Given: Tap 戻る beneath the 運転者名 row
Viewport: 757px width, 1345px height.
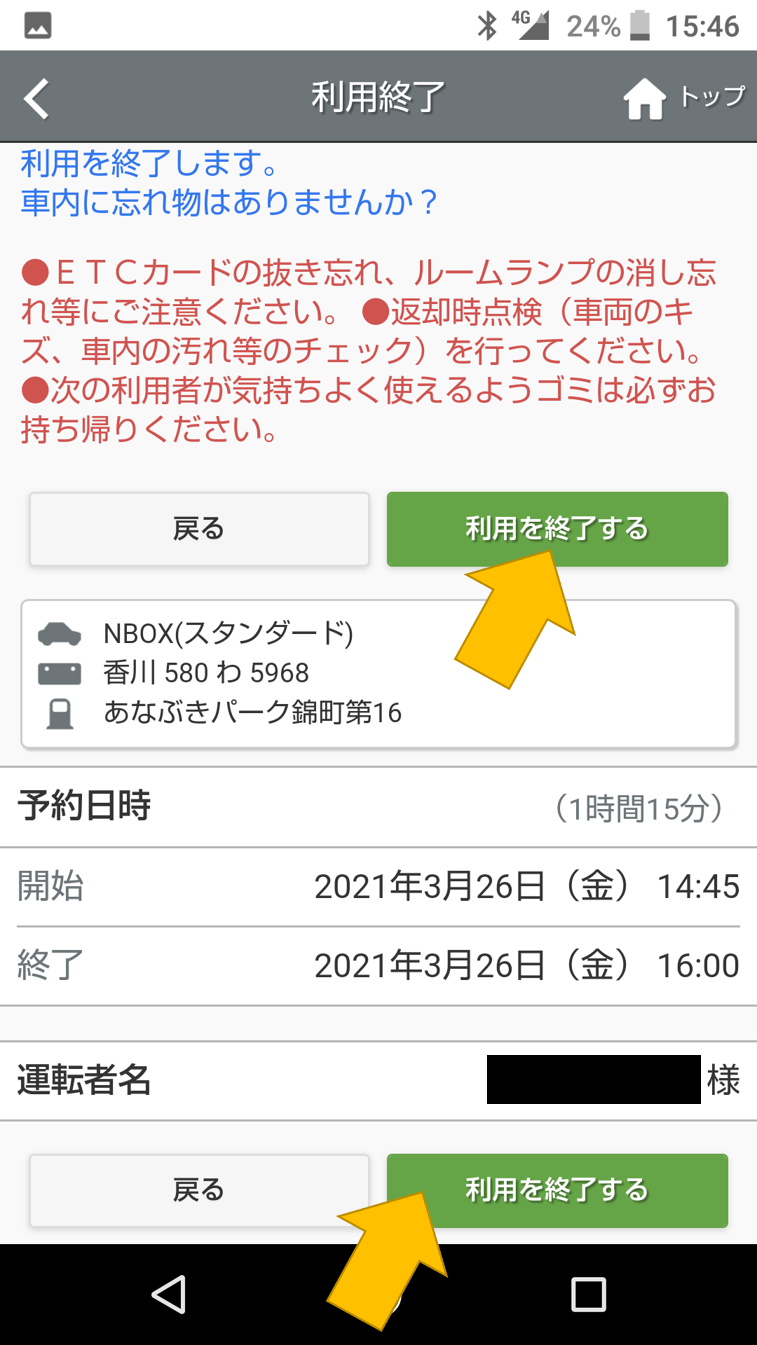Looking at the screenshot, I should (x=199, y=1190).
